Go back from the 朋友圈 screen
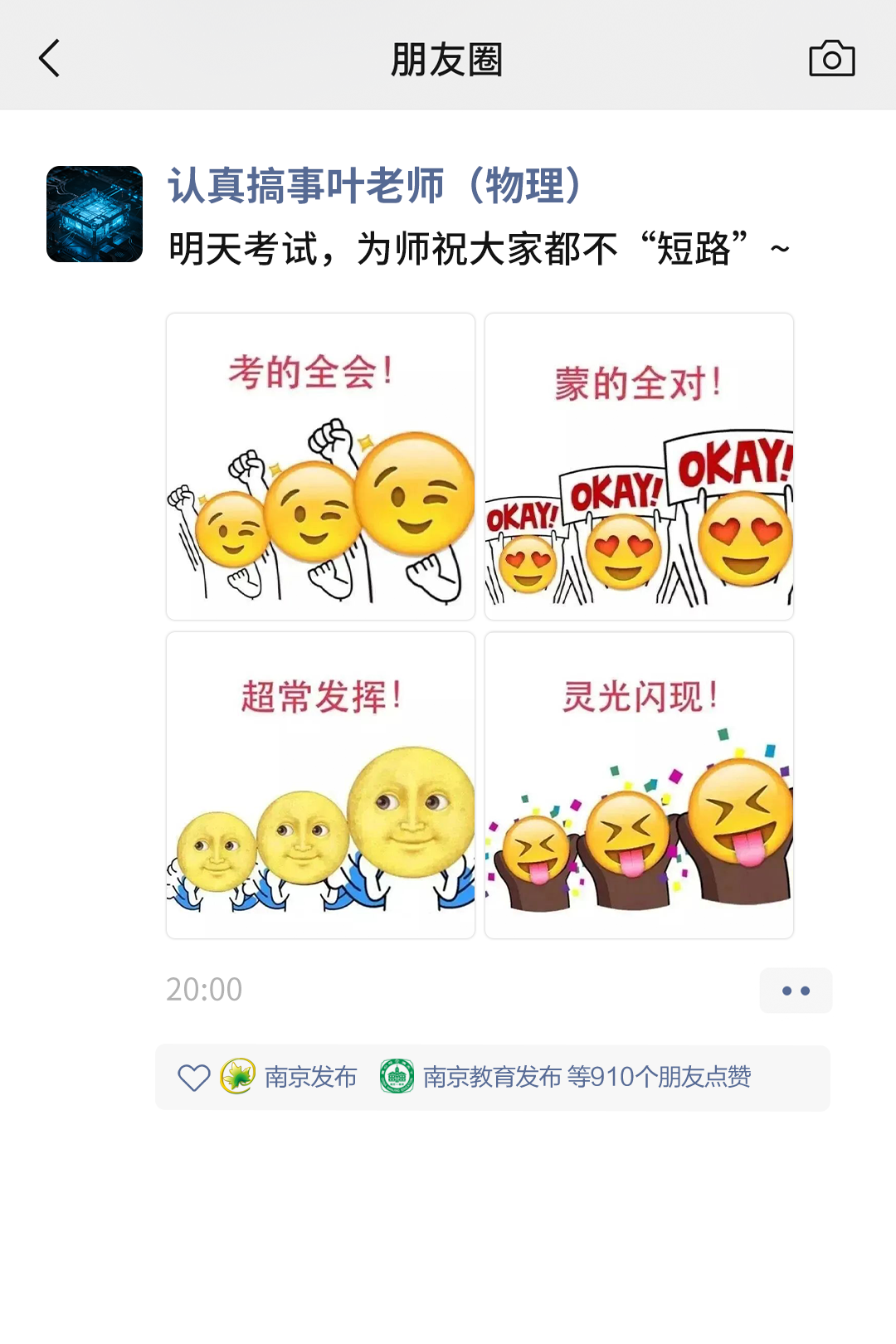This screenshot has height=1344, width=896. [50, 59]
